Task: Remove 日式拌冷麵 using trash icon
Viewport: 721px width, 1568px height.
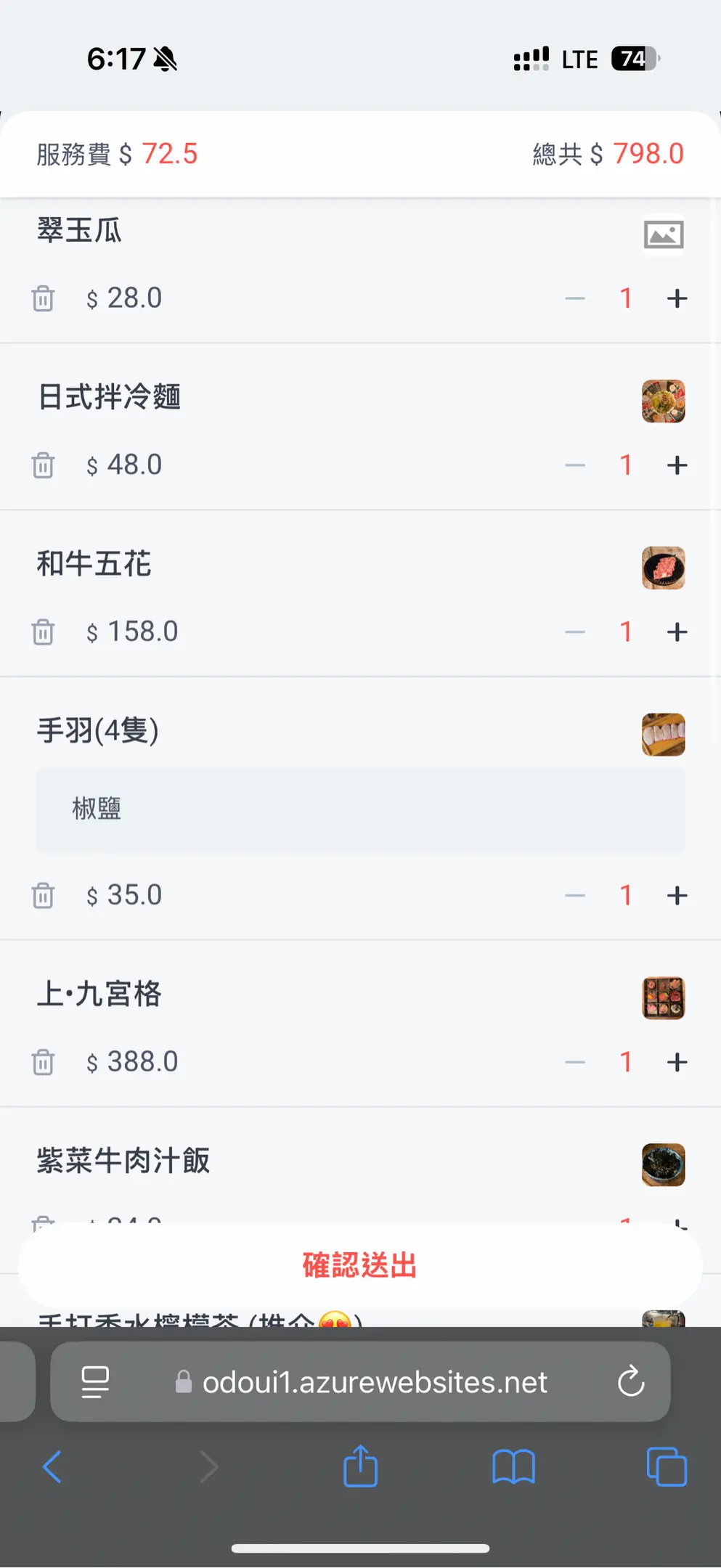Action: 44,465
